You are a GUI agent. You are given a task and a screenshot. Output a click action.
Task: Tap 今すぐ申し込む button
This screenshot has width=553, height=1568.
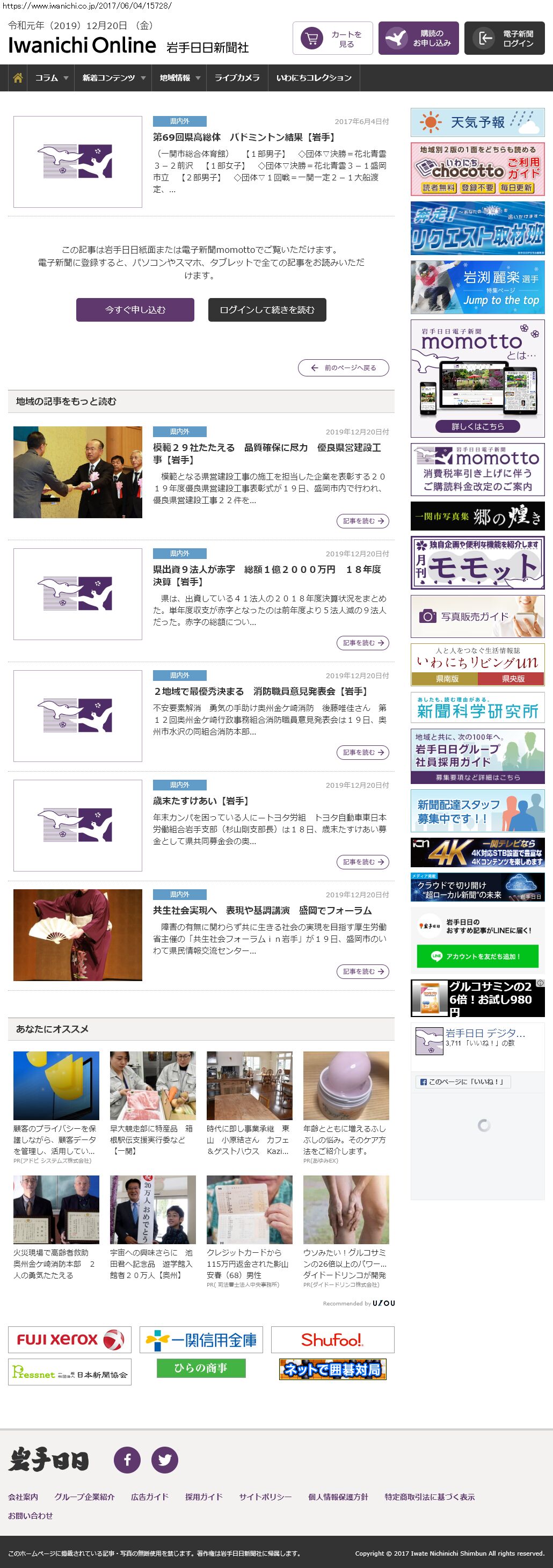click(135, 310)
